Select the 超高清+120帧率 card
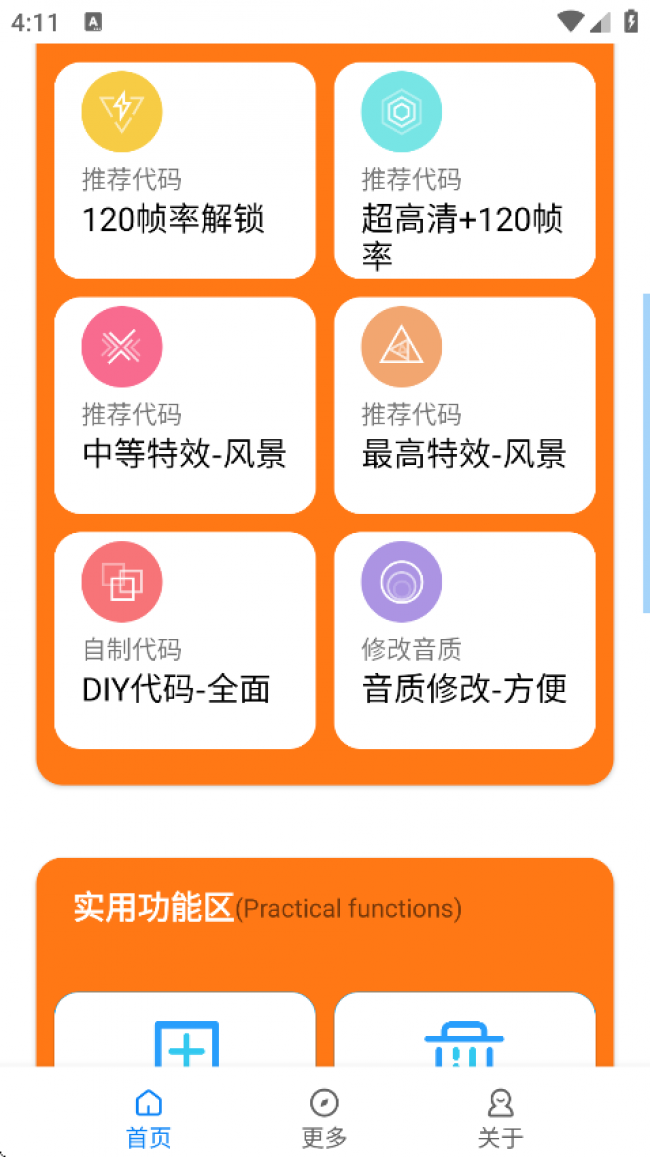 click(465, 171)
